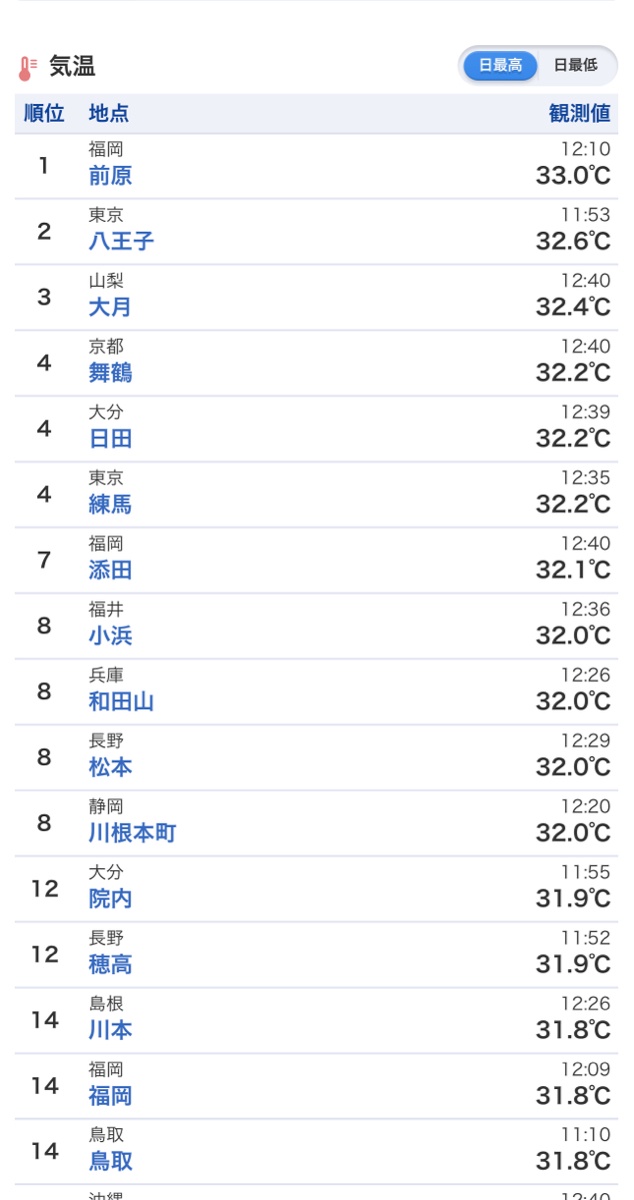
Task: Switch to the 日最低 tab
Action: (x=576, y=66)
